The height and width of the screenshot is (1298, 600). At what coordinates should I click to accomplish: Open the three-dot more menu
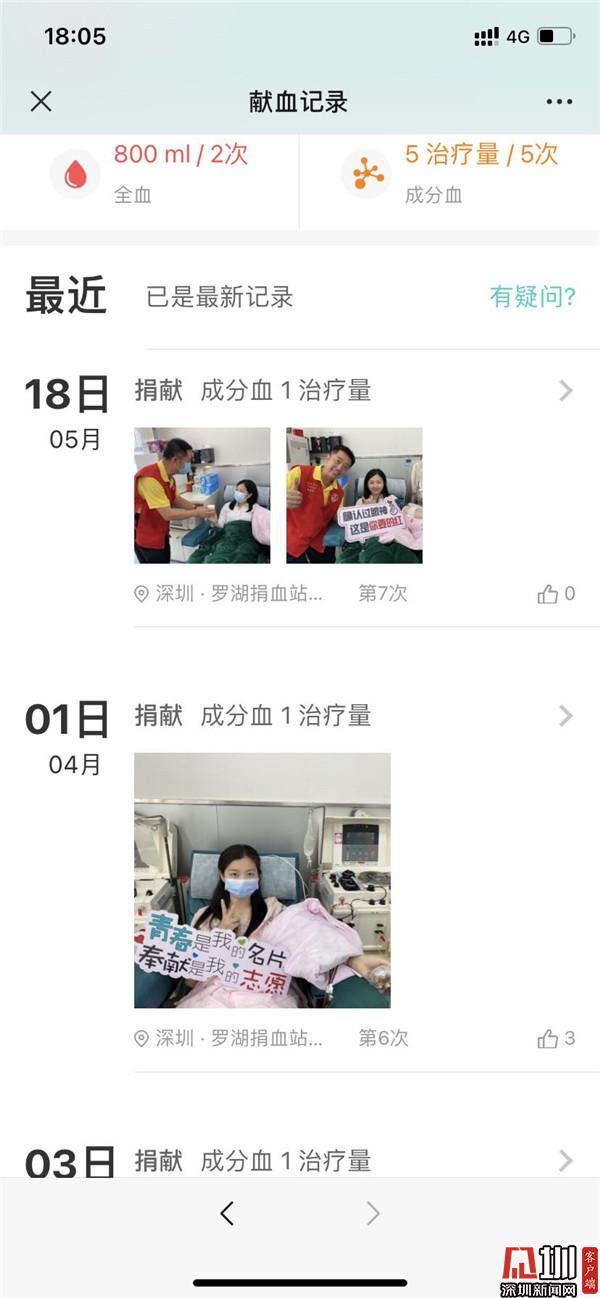559,102
